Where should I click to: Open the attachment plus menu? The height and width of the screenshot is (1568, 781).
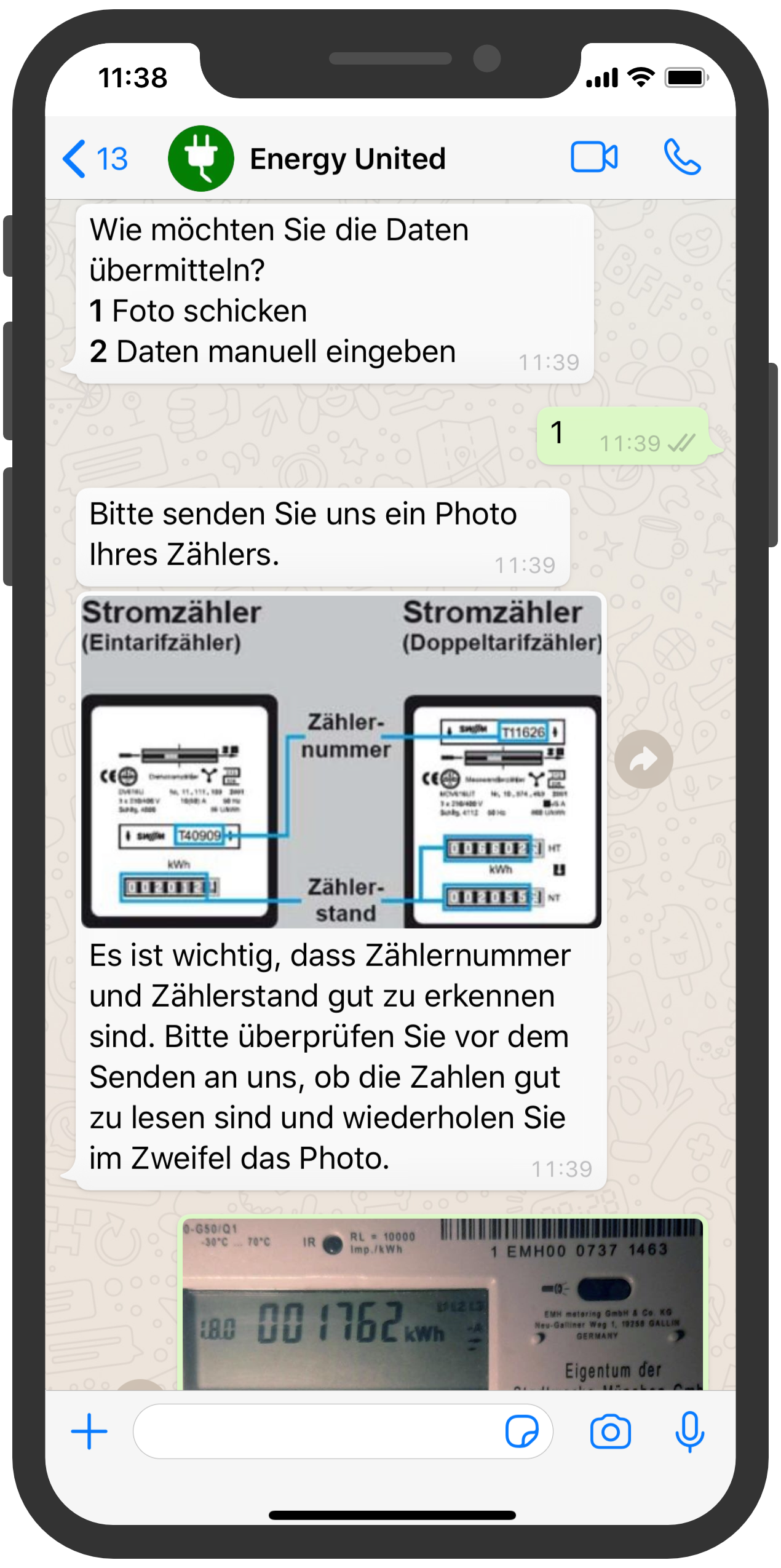pos(89,1431)
